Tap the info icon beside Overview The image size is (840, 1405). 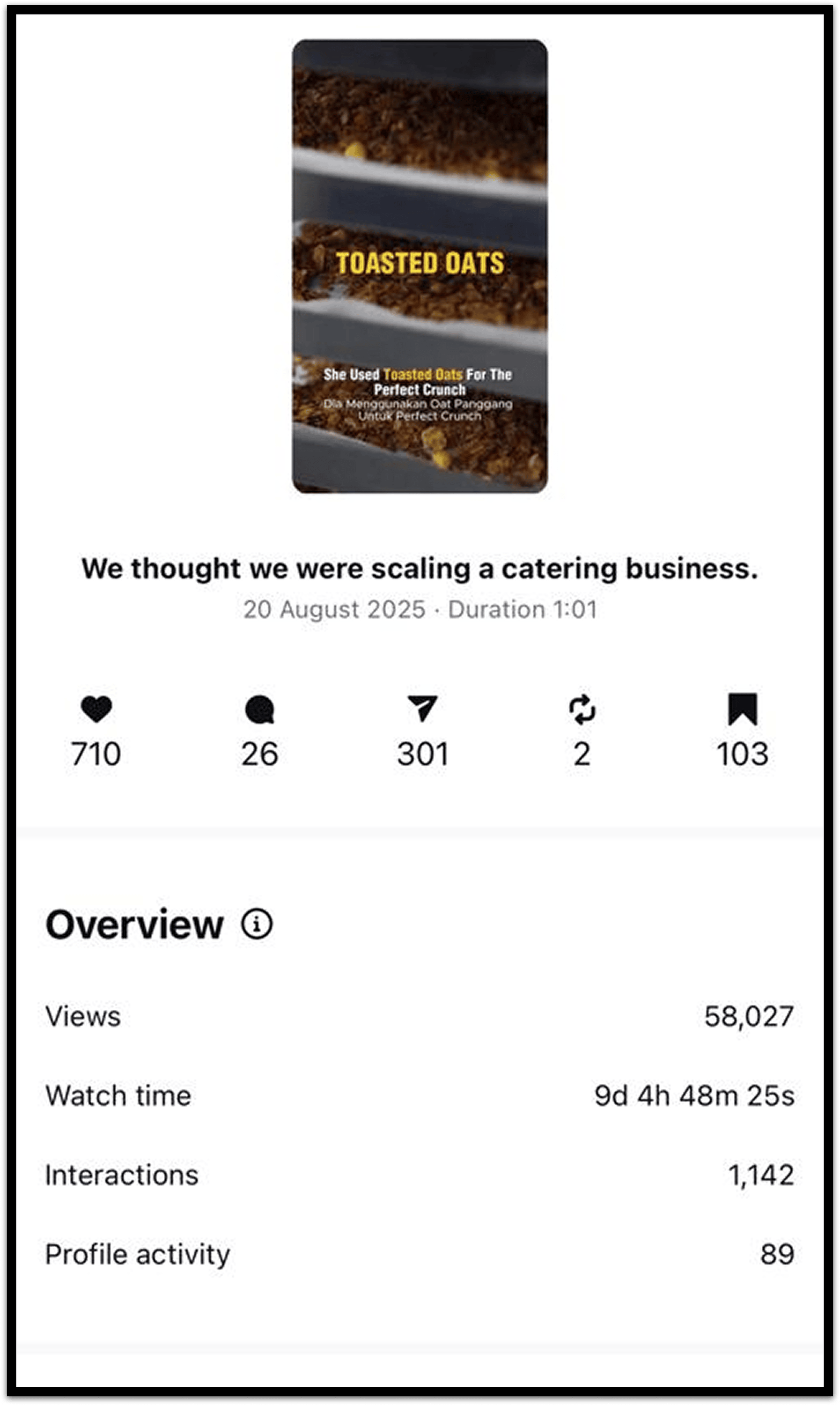pos(257,924)
